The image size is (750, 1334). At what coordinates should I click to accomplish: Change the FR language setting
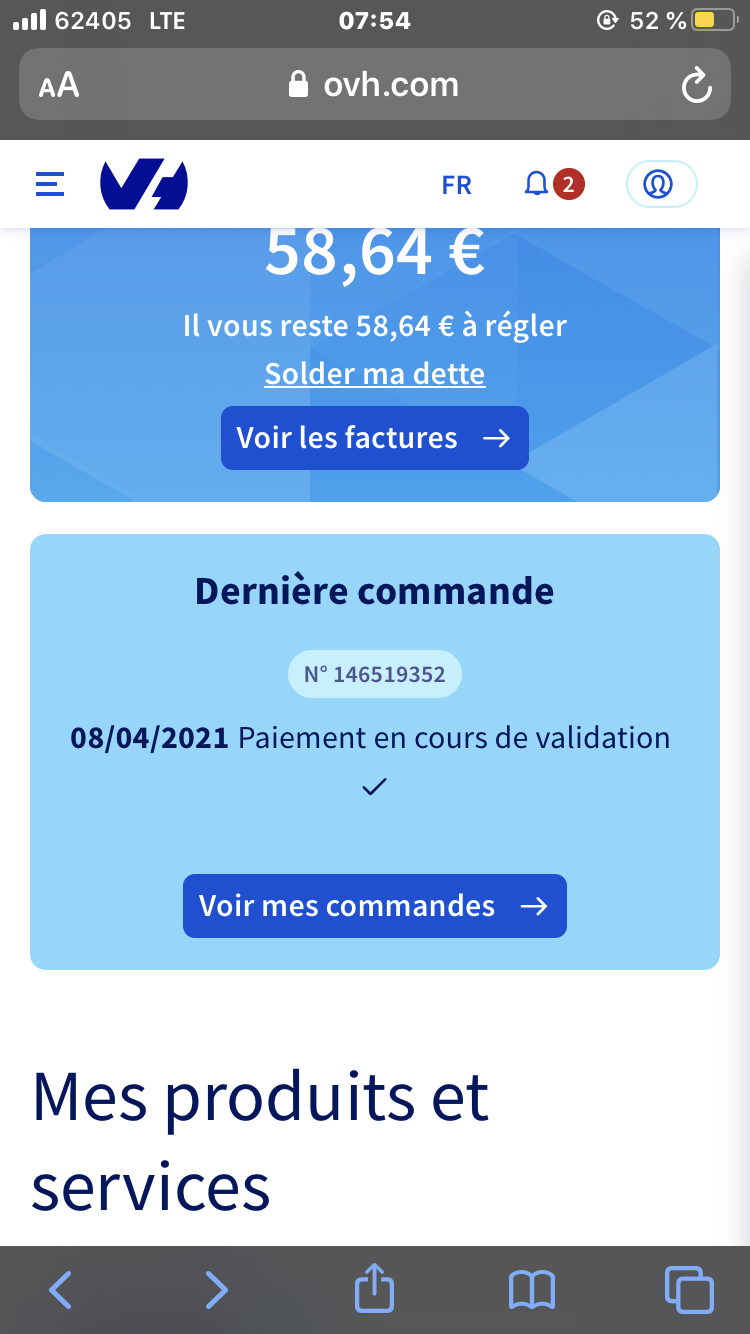coord(456,185)
